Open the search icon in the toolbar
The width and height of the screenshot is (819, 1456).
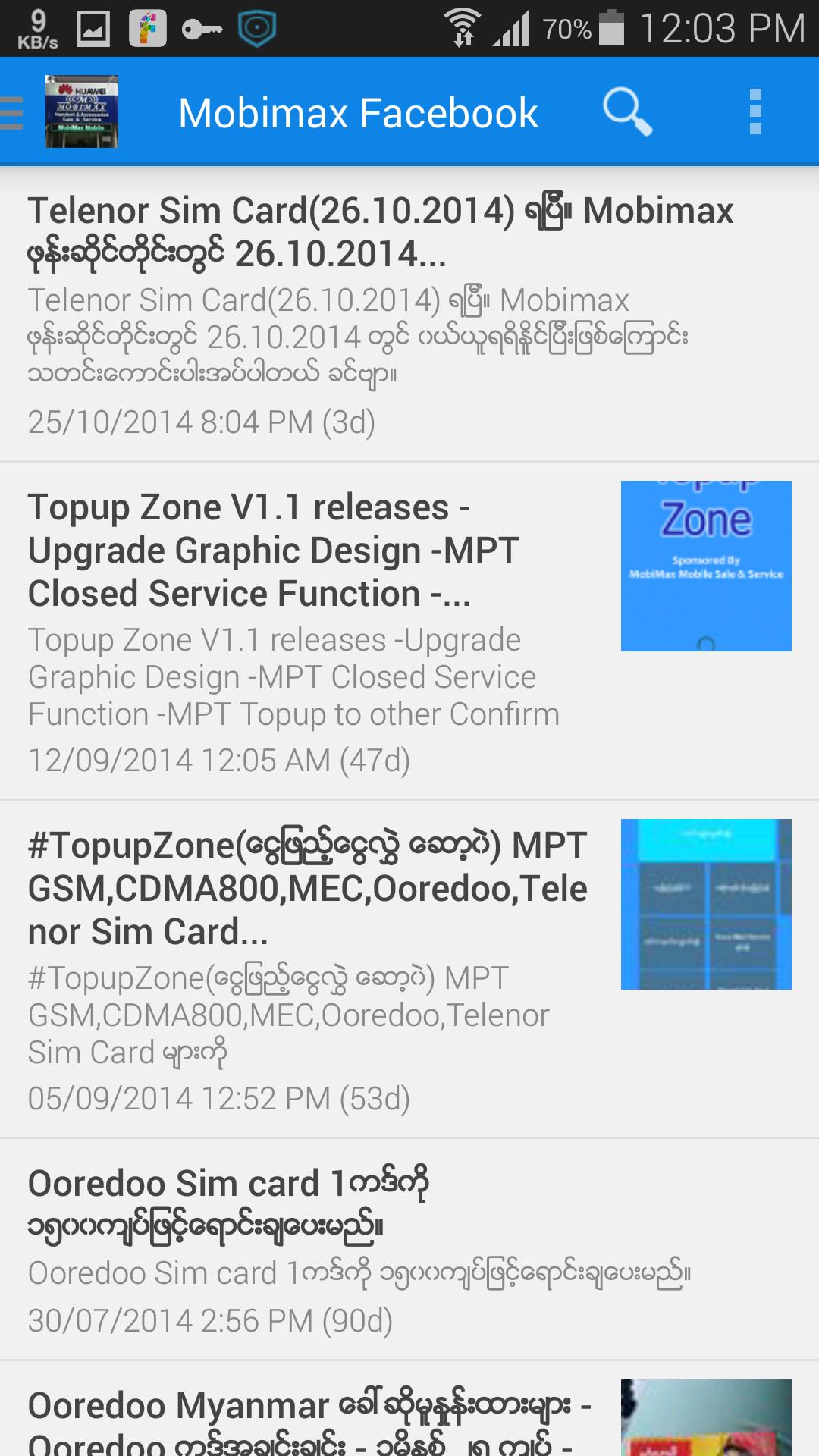[x=628, y=112]
